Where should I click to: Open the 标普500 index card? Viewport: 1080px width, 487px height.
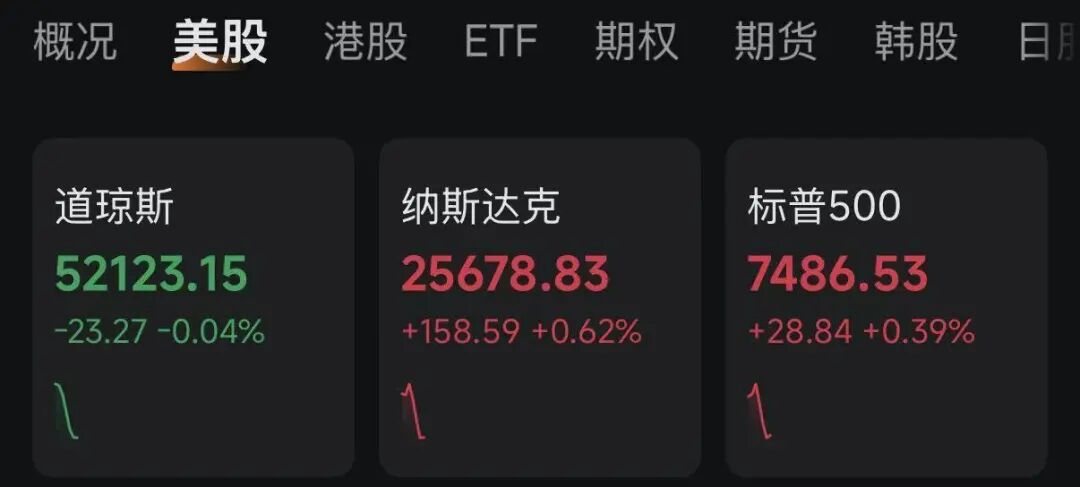pos(886,307)
